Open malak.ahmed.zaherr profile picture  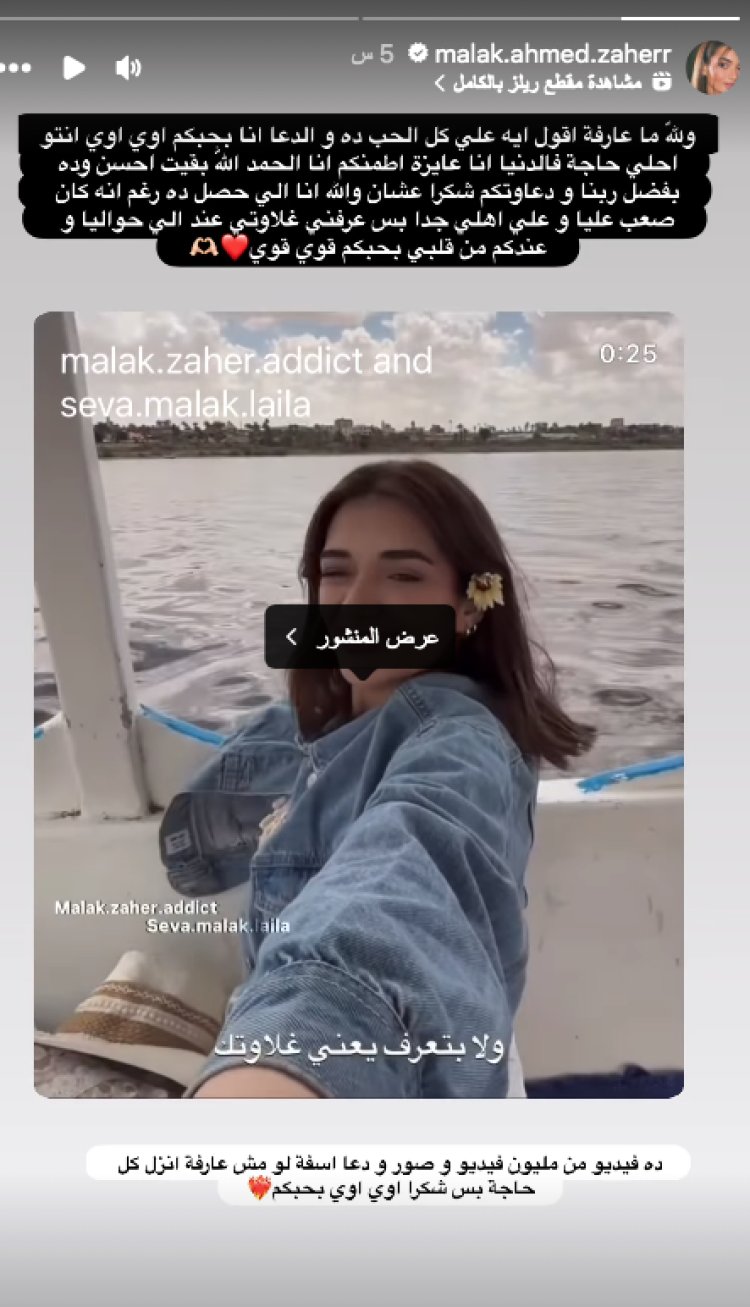(x=712, y=68)
